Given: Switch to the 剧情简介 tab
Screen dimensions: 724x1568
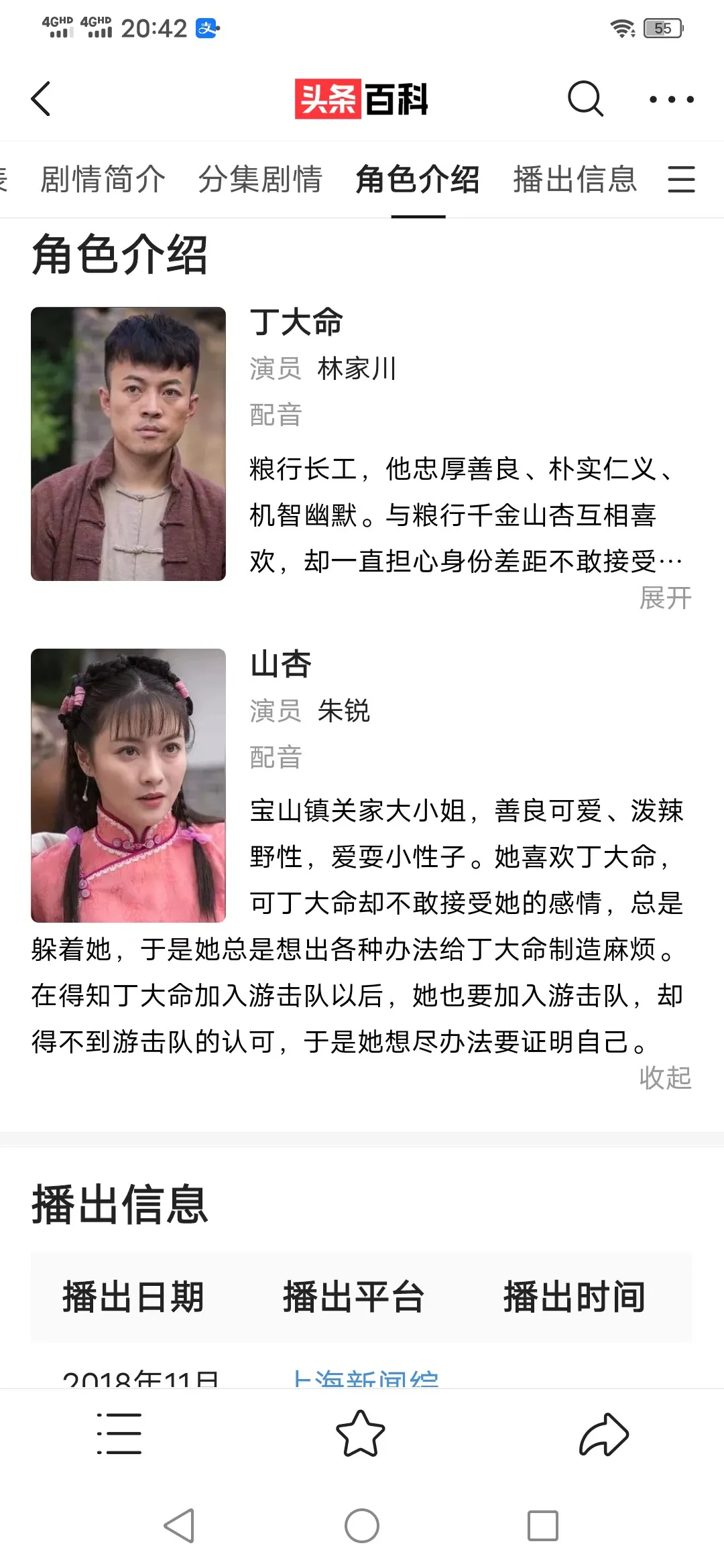Looking at the screenshot, I should point(103,180).
